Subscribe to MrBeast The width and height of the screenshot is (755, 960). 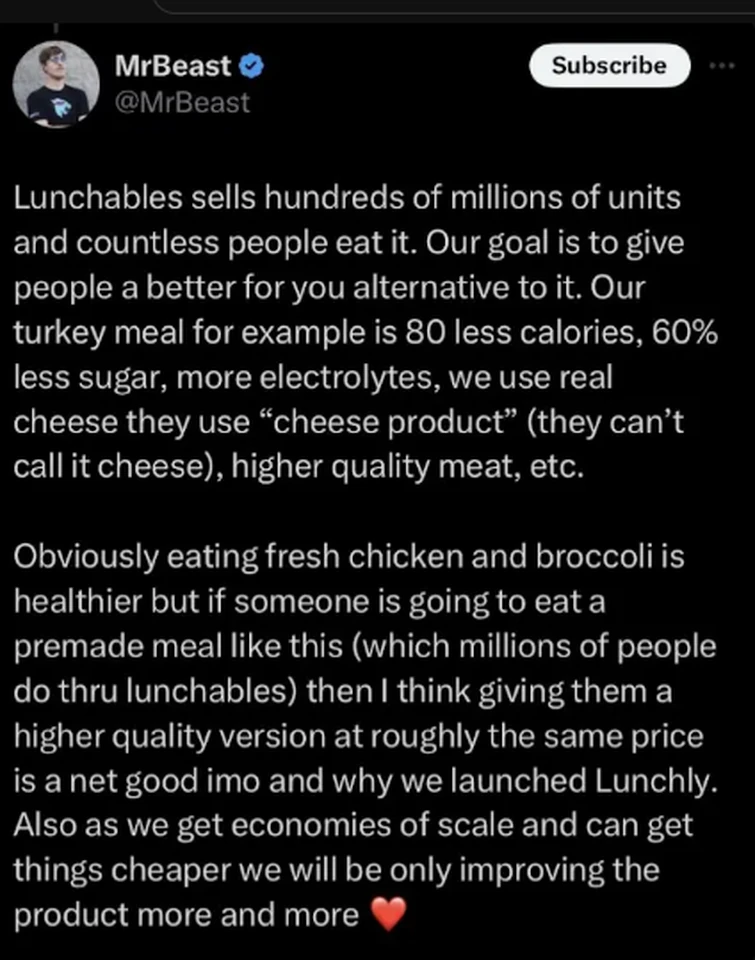(608, 66)
